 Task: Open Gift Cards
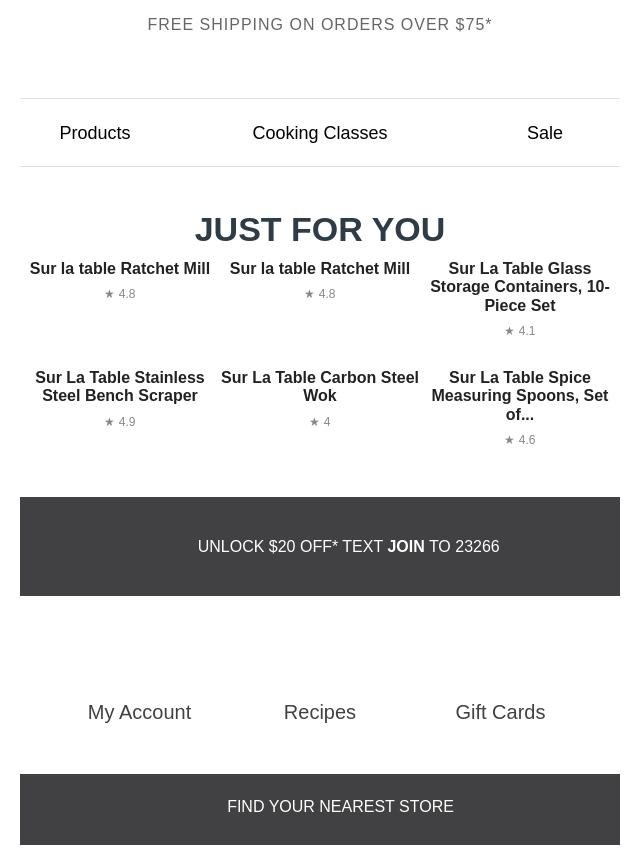click(x=500, y=712)
